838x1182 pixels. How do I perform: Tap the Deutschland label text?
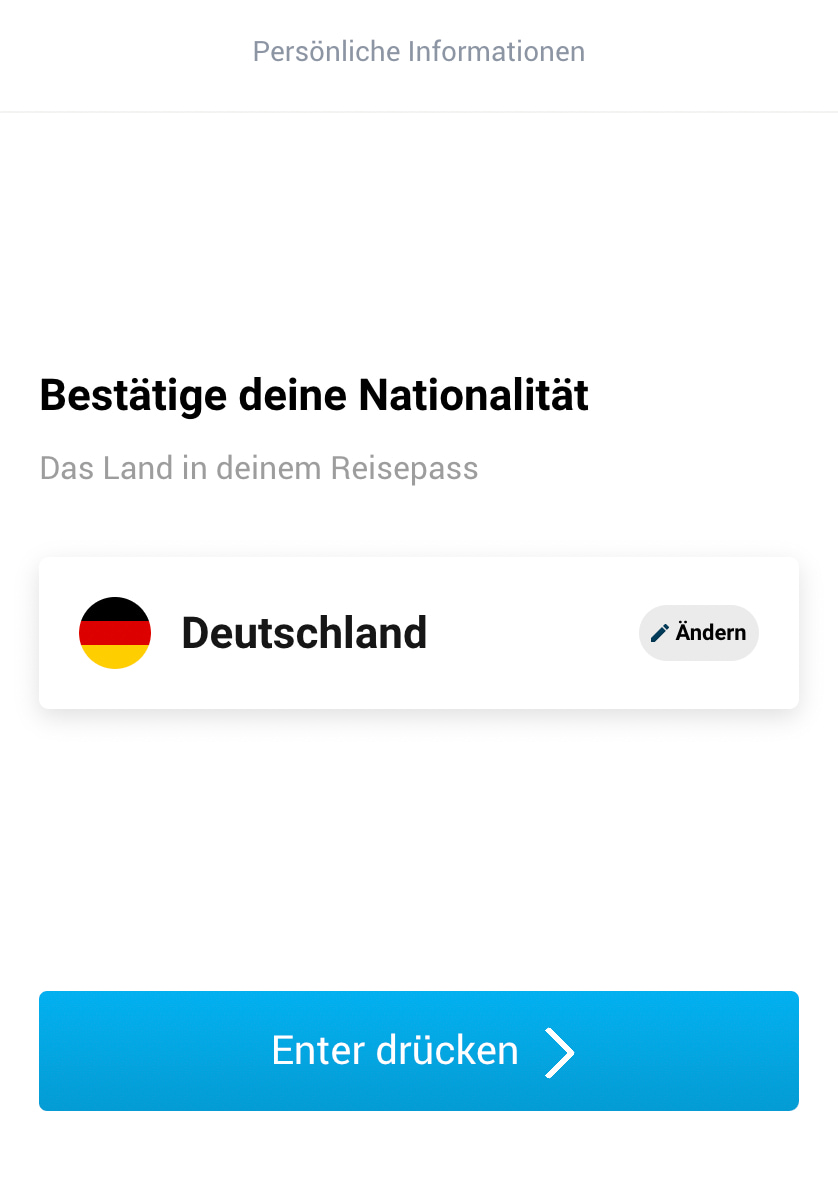click(x=304, y=632)
